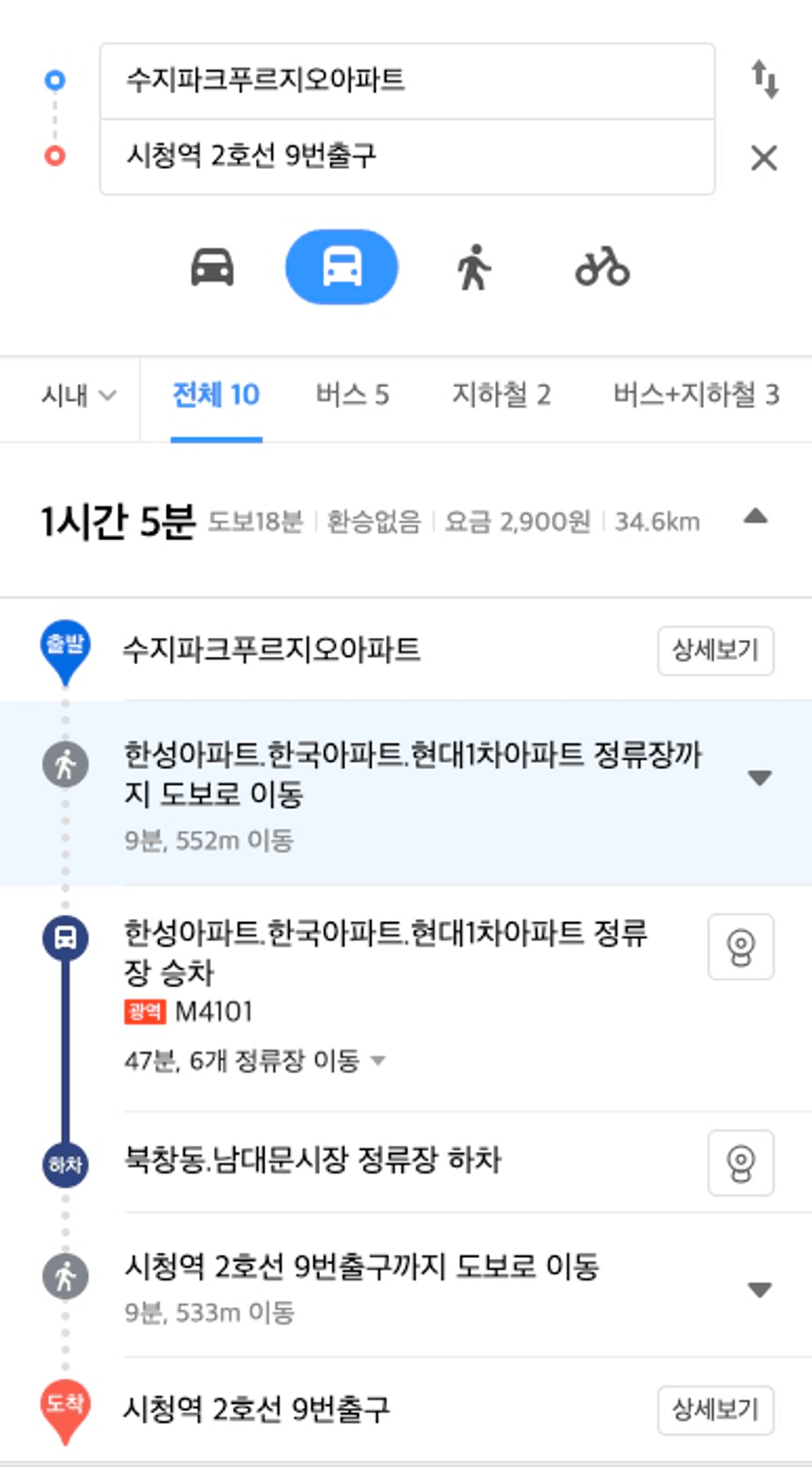Viewport: 812px width, 1467px height.
Task: Show 지하철 2 routes
Action: click(501, 396)
